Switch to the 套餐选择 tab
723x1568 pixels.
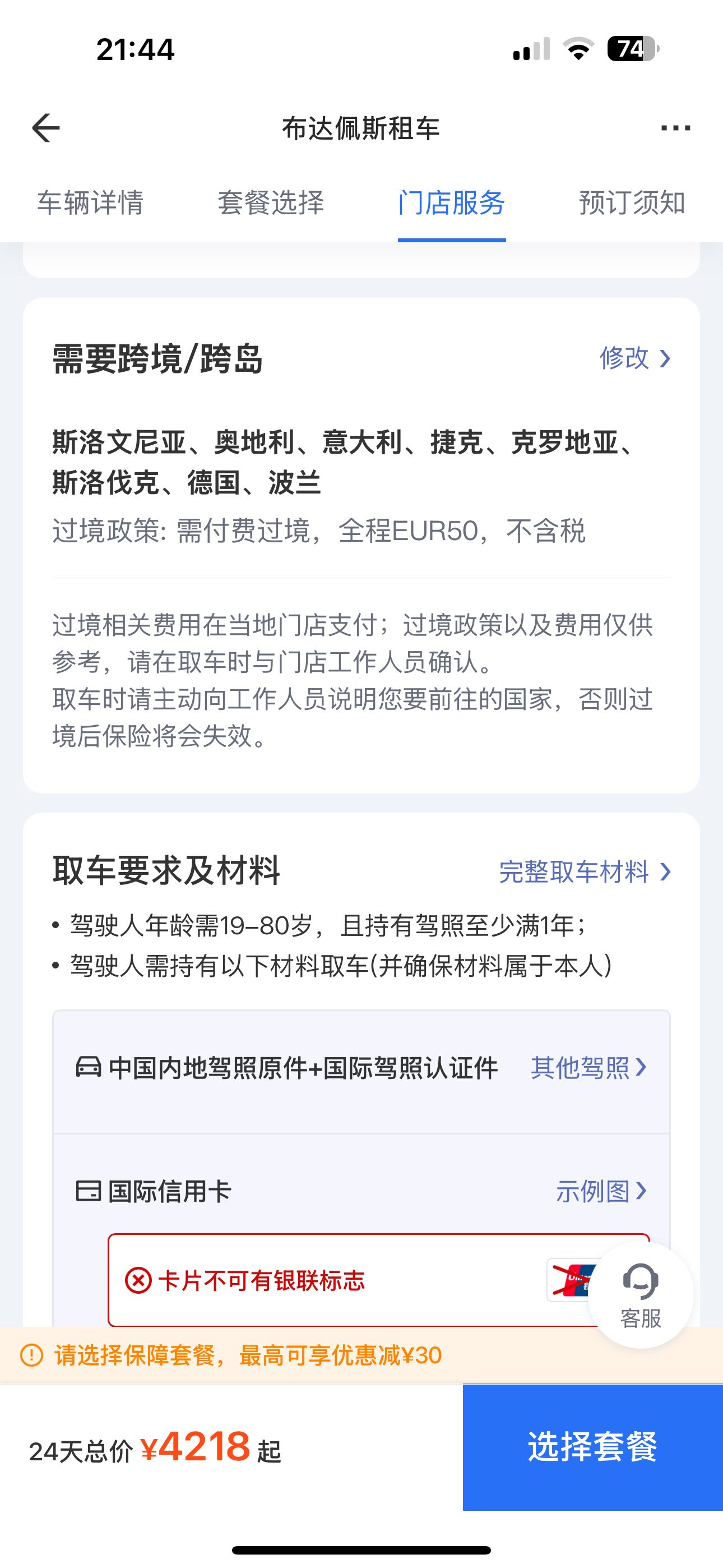(271, 202)
